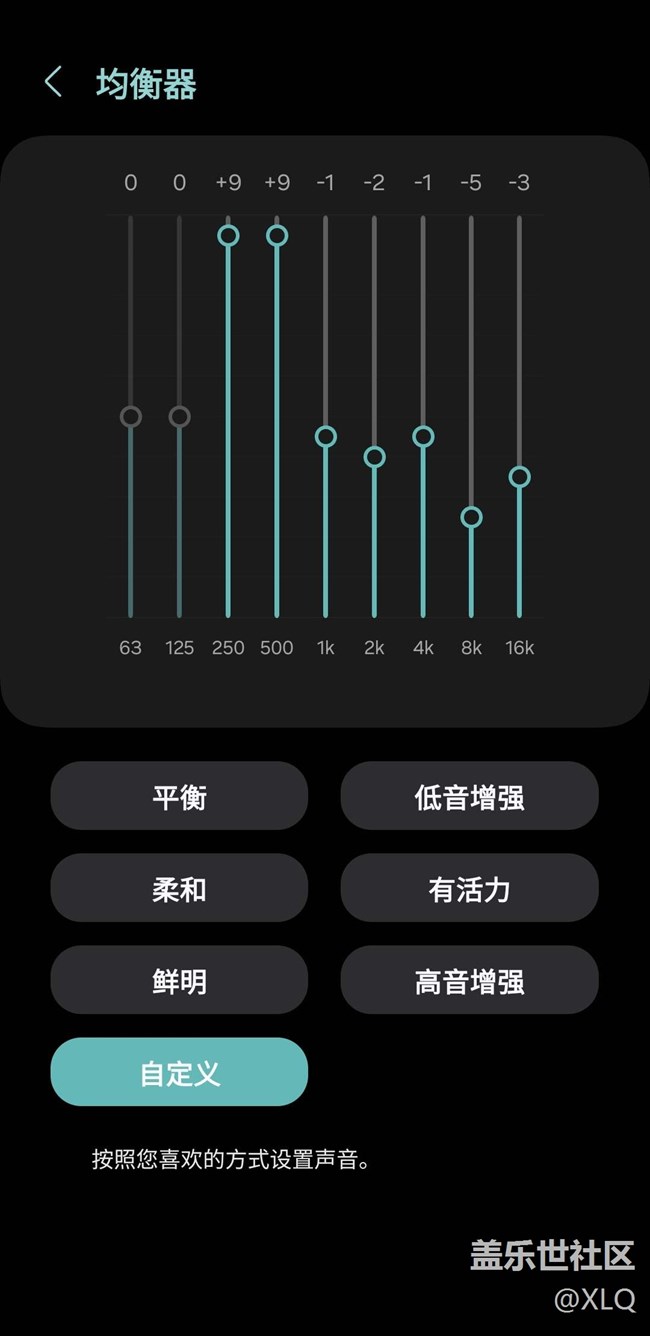Go back from the 均衡器 screen
The width and height of the screenshot is (650, 1336).
(53, 83)
